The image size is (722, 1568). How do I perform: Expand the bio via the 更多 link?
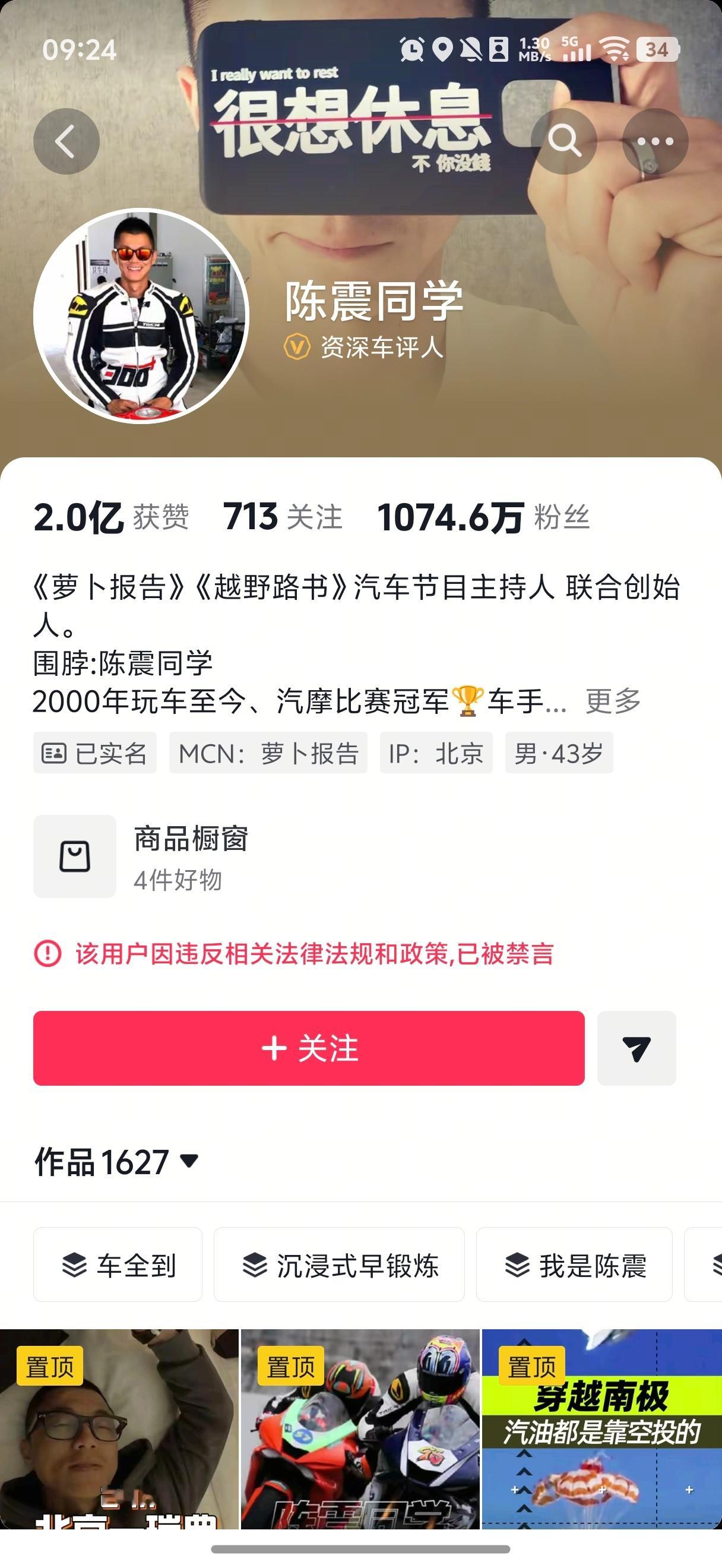[x=613, y=703]
